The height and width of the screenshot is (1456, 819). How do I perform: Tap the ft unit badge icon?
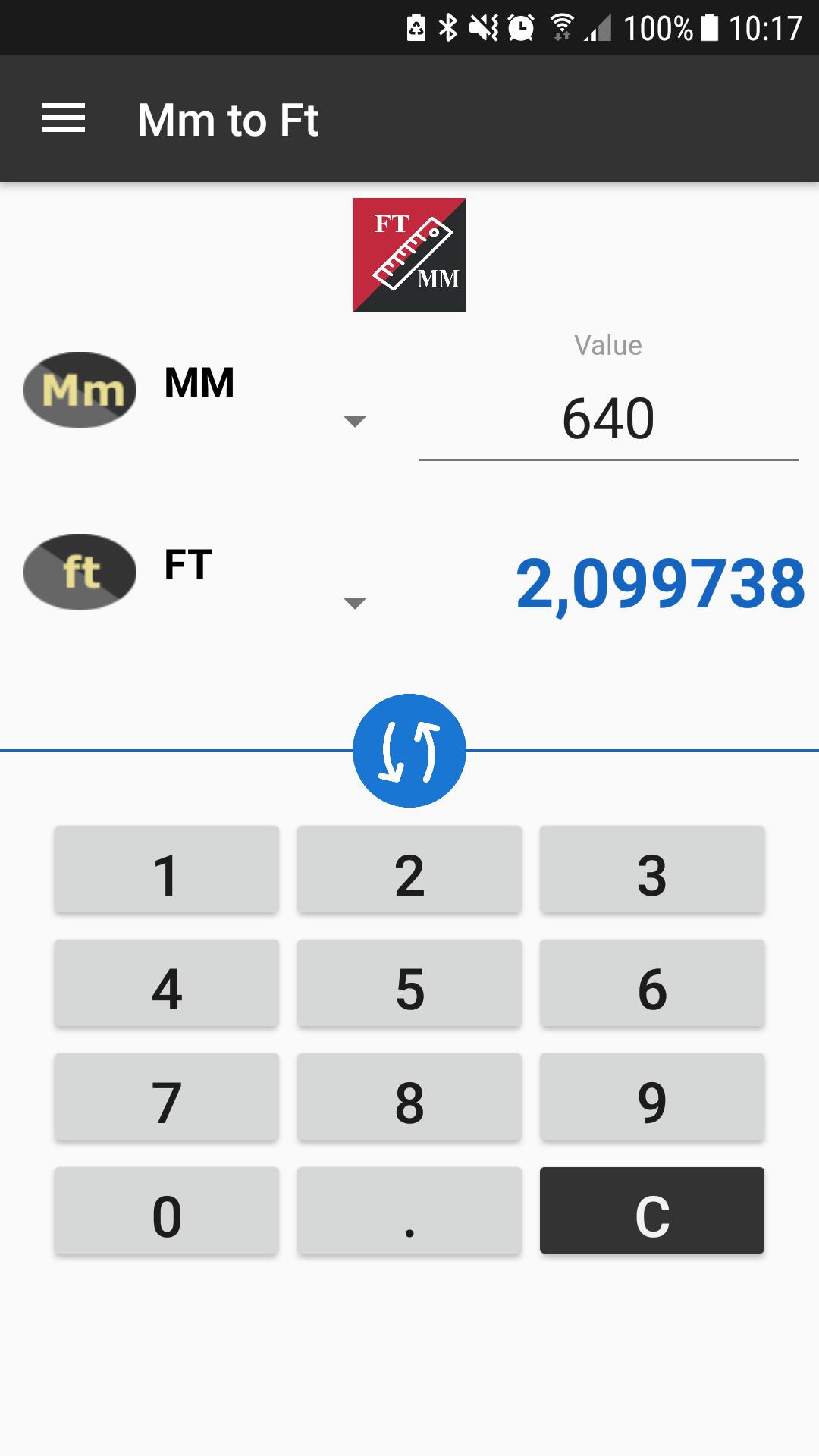coord(79,572)
